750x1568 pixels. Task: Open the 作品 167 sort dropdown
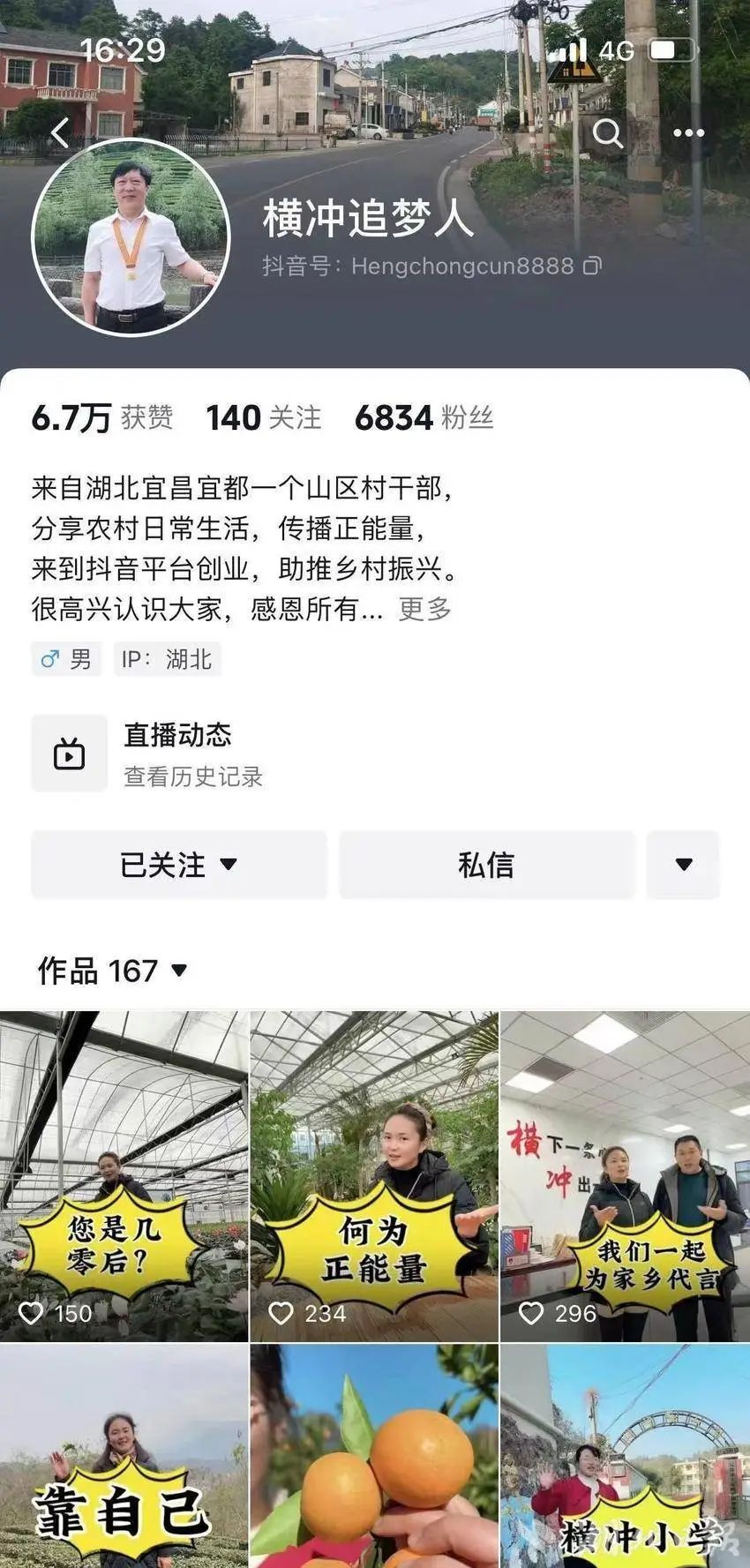pos(113,971)
